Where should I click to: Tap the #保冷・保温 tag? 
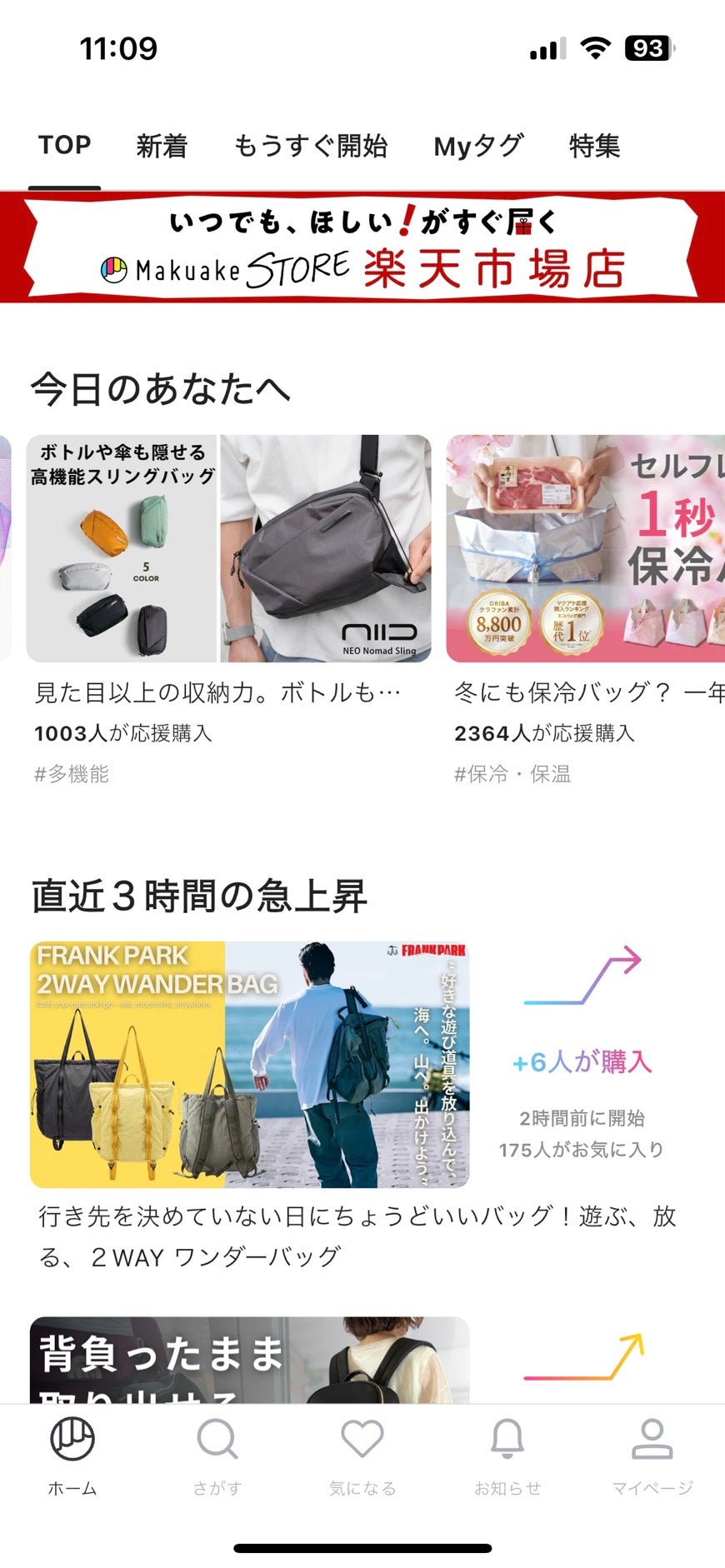tap(513, 775)
